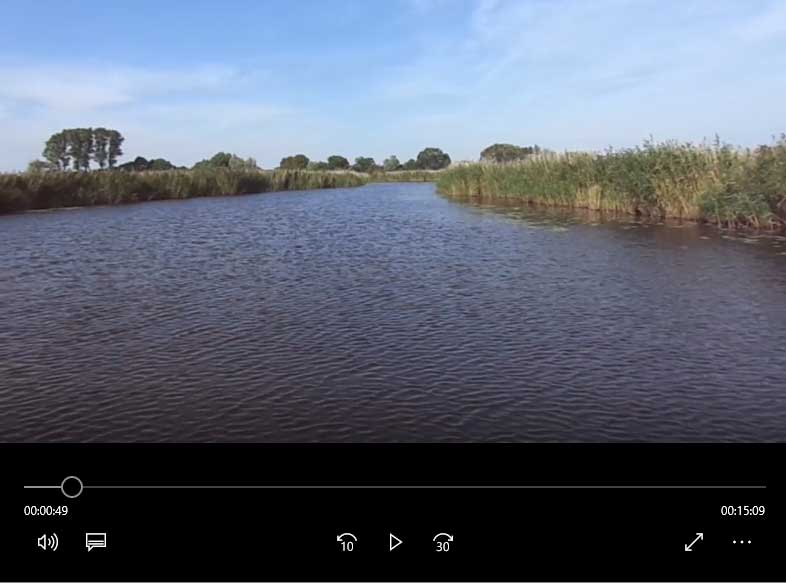Skip forward 30 seconds
This screenshot has height=583, width=786.
[x=443, y=542]
